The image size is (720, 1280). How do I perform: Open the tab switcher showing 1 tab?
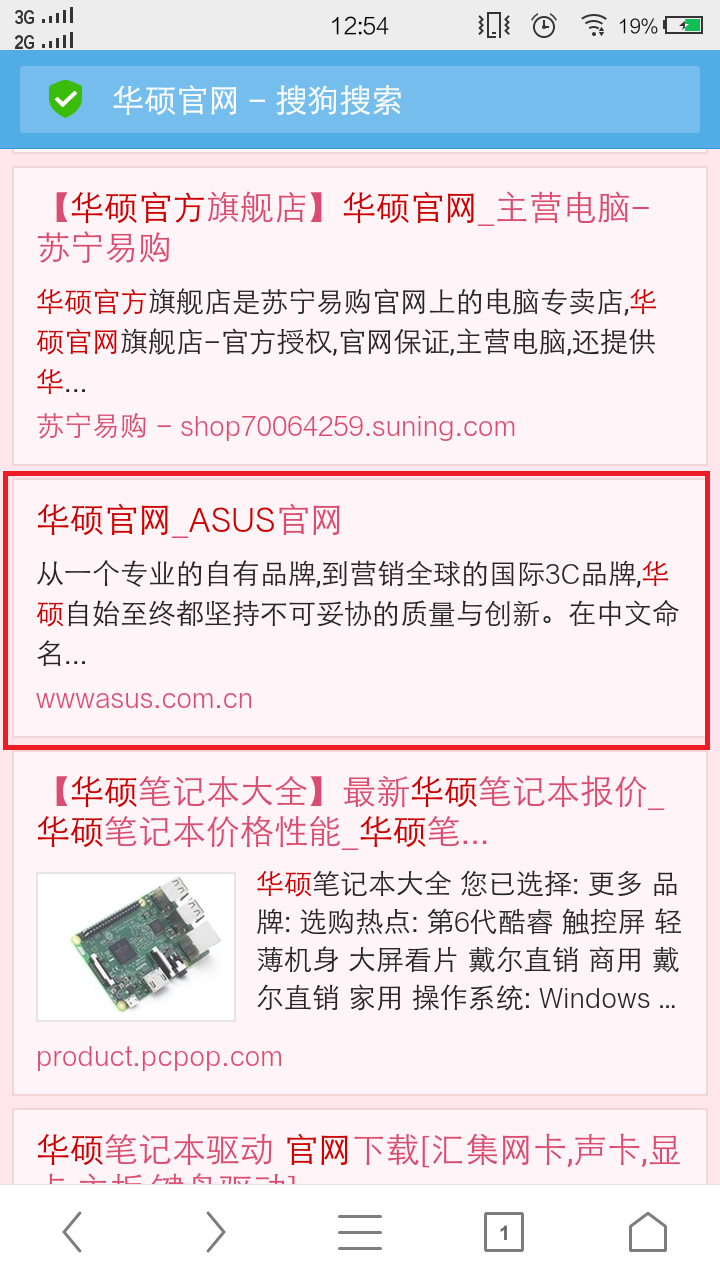(503, 1232)
